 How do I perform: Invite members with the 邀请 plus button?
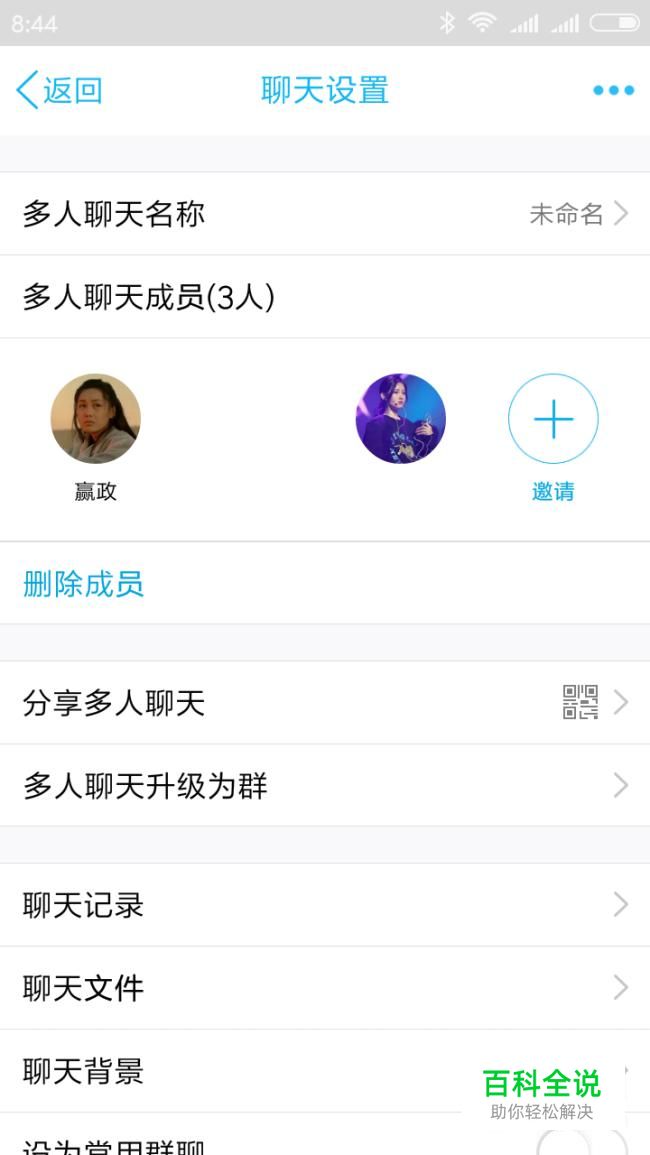(x=553, y=418)
